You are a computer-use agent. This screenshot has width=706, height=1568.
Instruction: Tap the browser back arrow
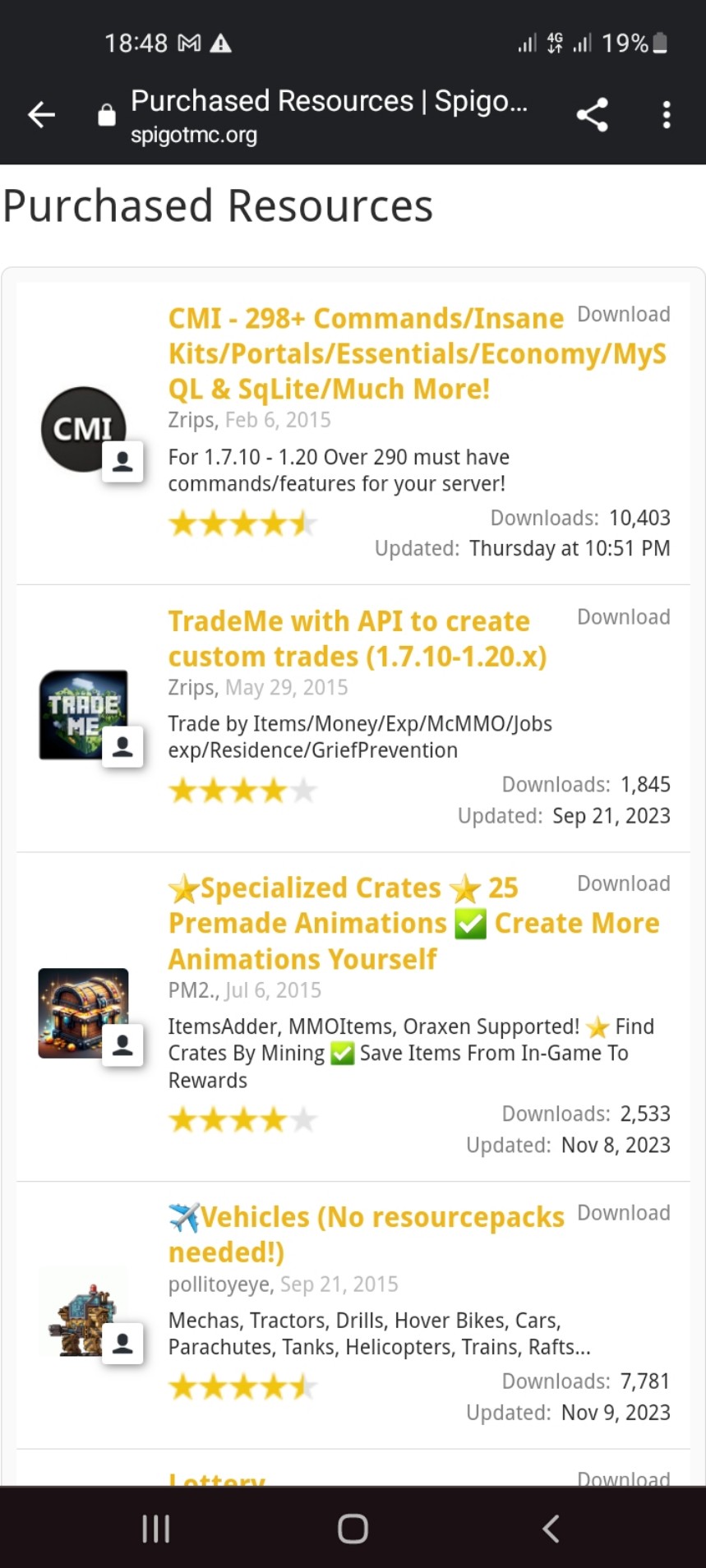tap(42, 115)
